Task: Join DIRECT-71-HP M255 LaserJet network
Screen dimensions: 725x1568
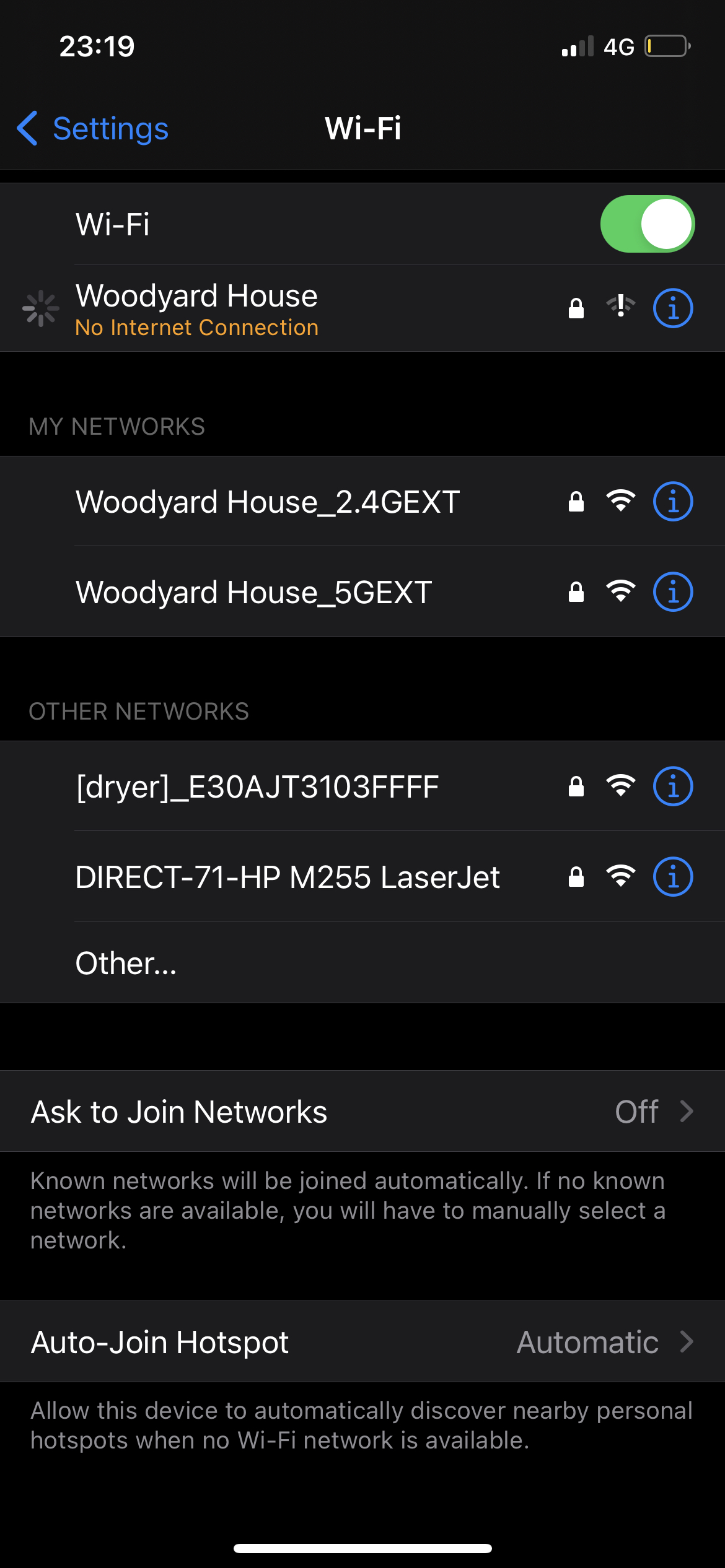Action: pyautogui.click(x=288, y=877)
